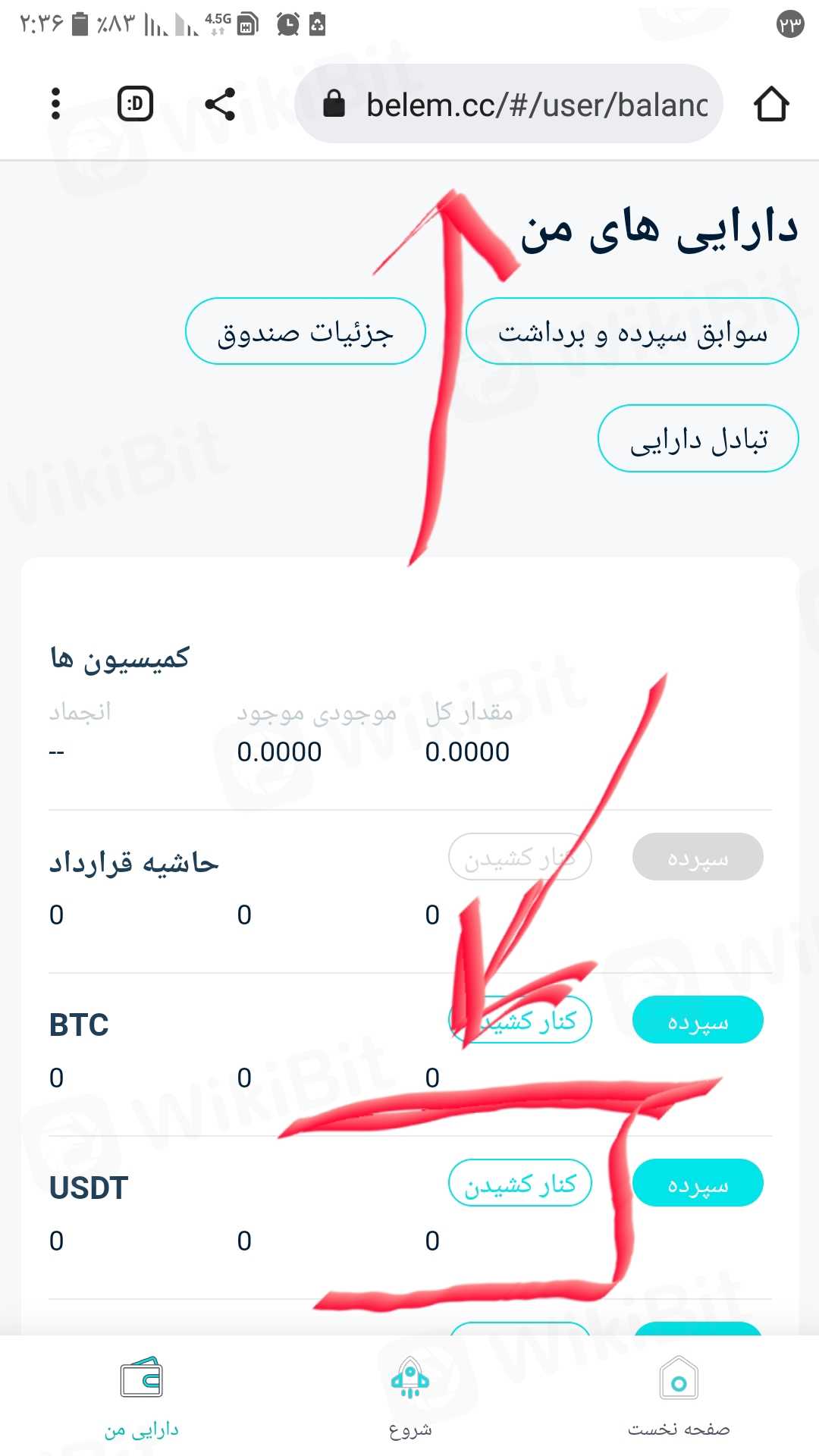The image size is (819, 1456).
Task: Tap the belem.cc address bar
Action: [523, 104]
